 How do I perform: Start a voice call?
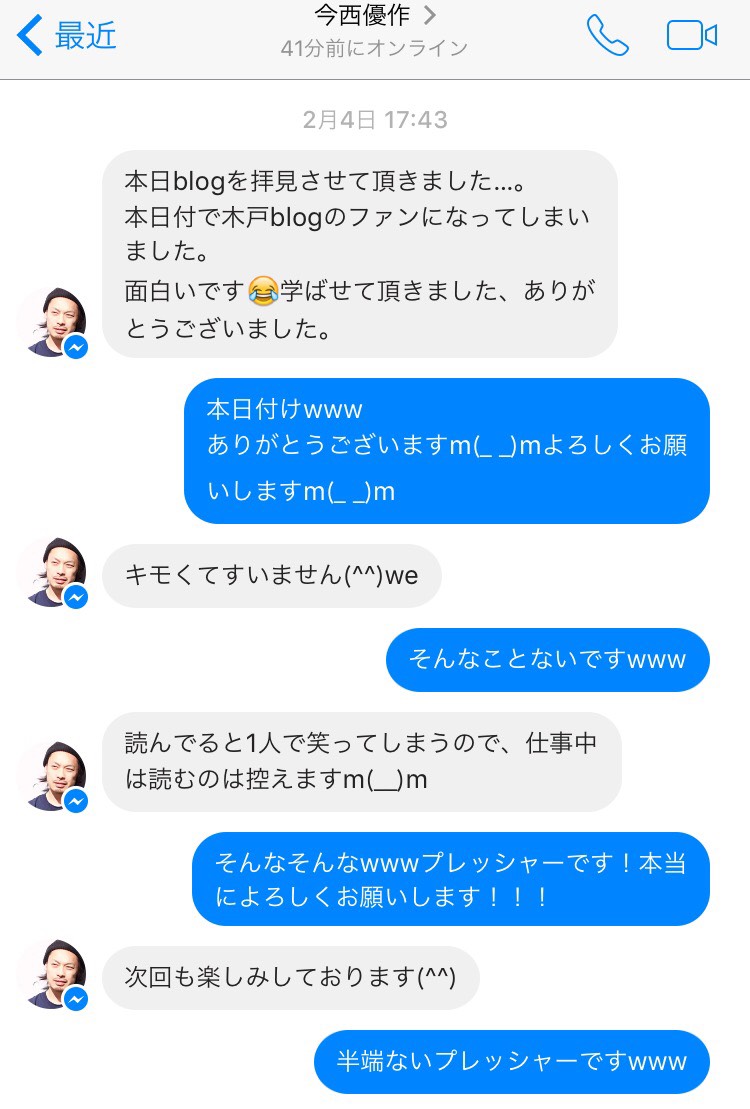coord(607,36)
